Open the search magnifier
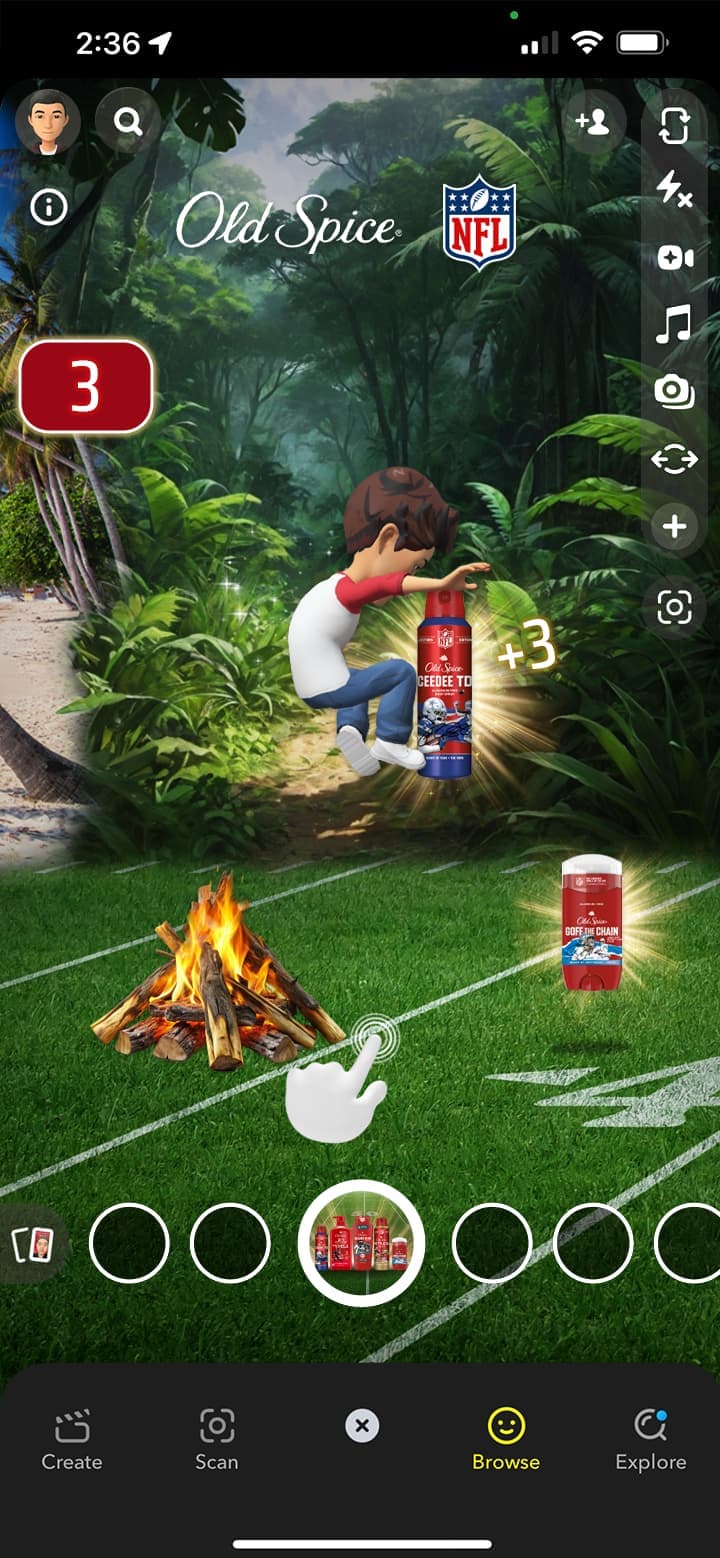The image size is (720, 1558). (127, 122)
